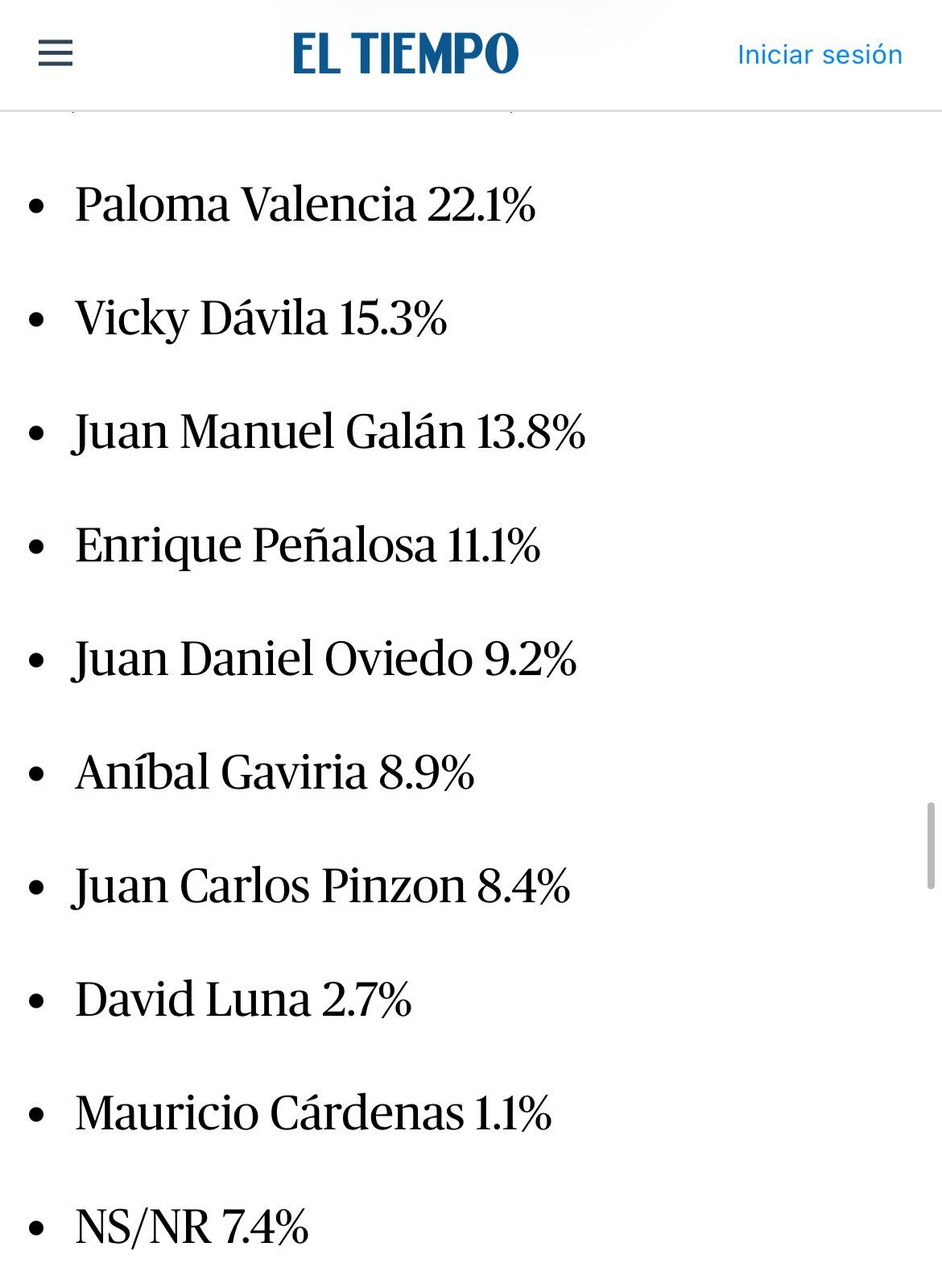Go to El Tiempo home page

tap(405, 54)
